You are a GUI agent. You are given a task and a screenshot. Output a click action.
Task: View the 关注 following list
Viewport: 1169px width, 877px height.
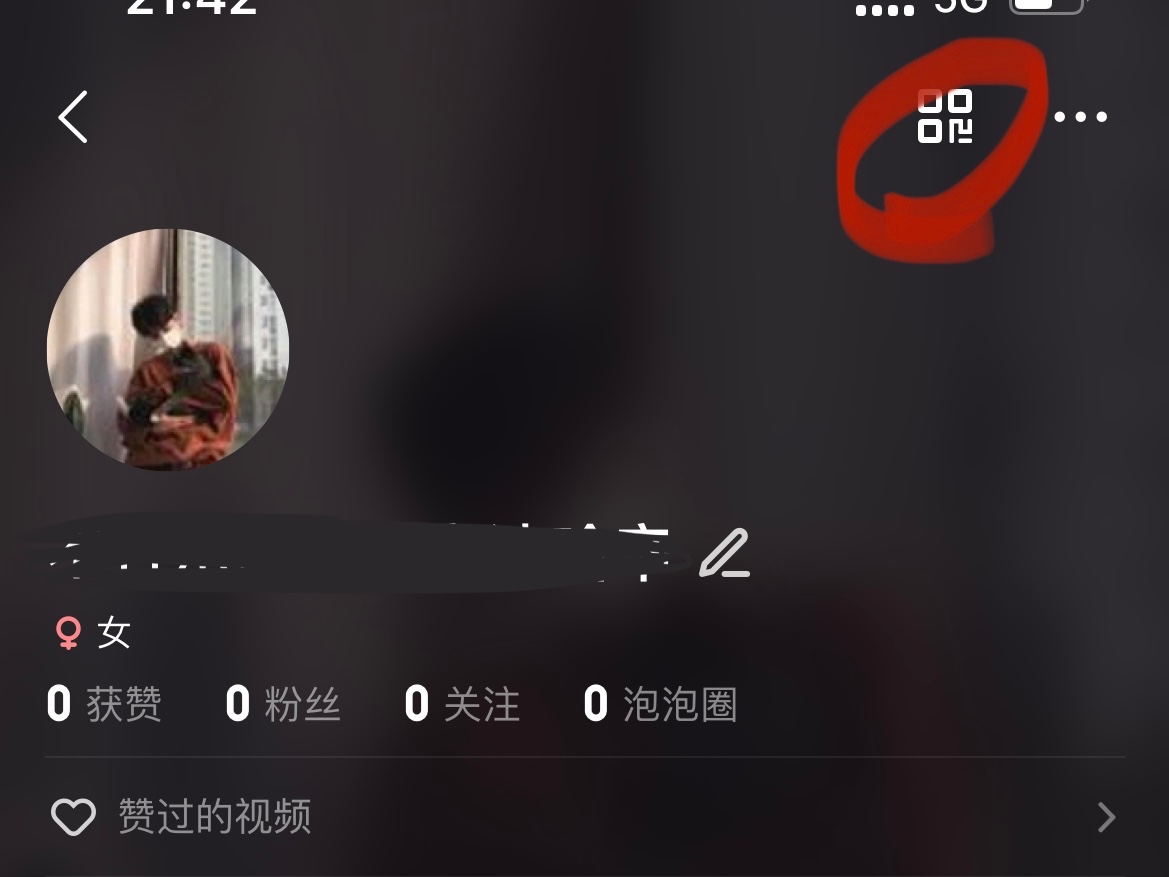point(462,704)
